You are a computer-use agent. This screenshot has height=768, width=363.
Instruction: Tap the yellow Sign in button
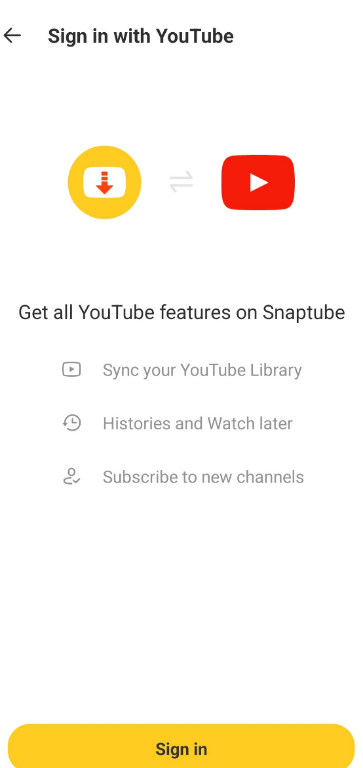click(181, 746)
